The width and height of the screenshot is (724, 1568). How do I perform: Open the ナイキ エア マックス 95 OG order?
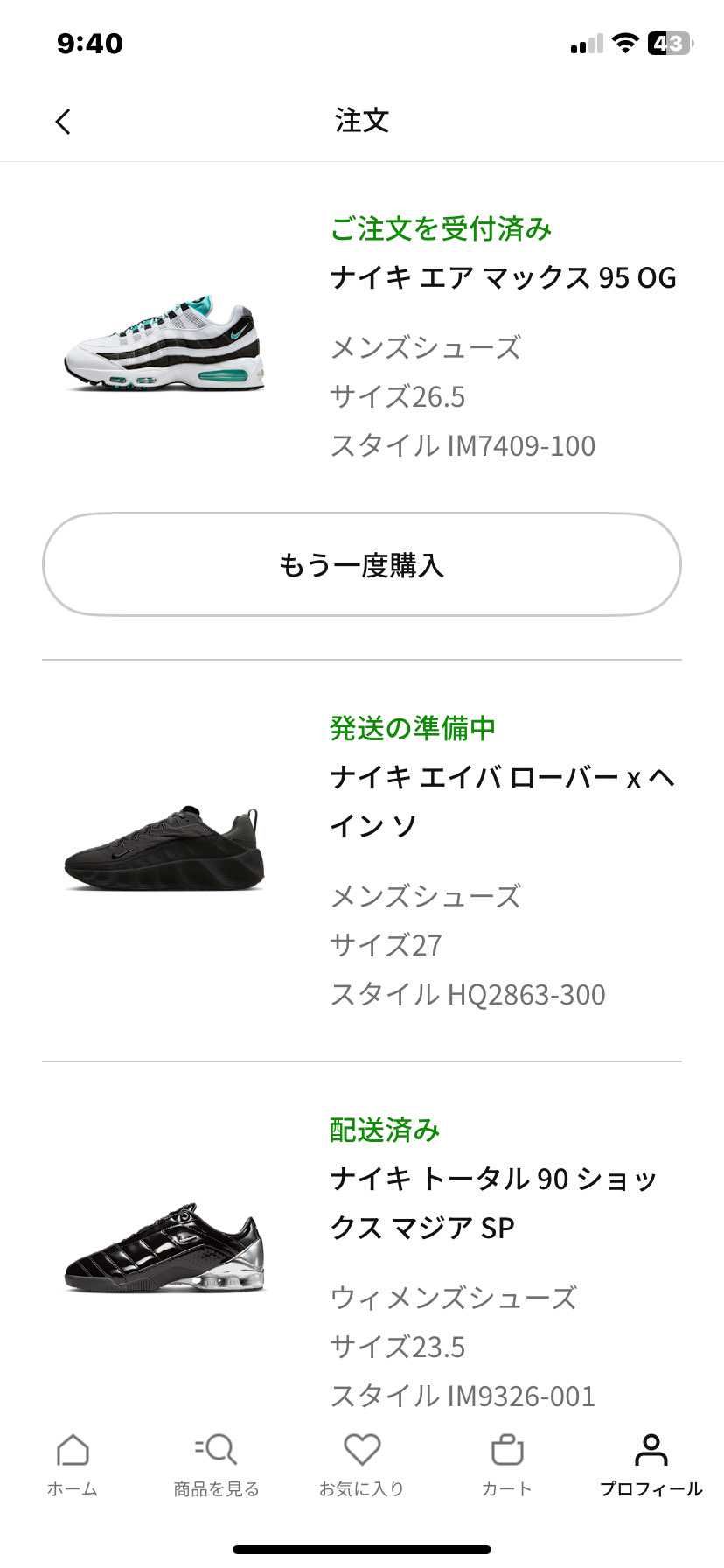(503, 277)
